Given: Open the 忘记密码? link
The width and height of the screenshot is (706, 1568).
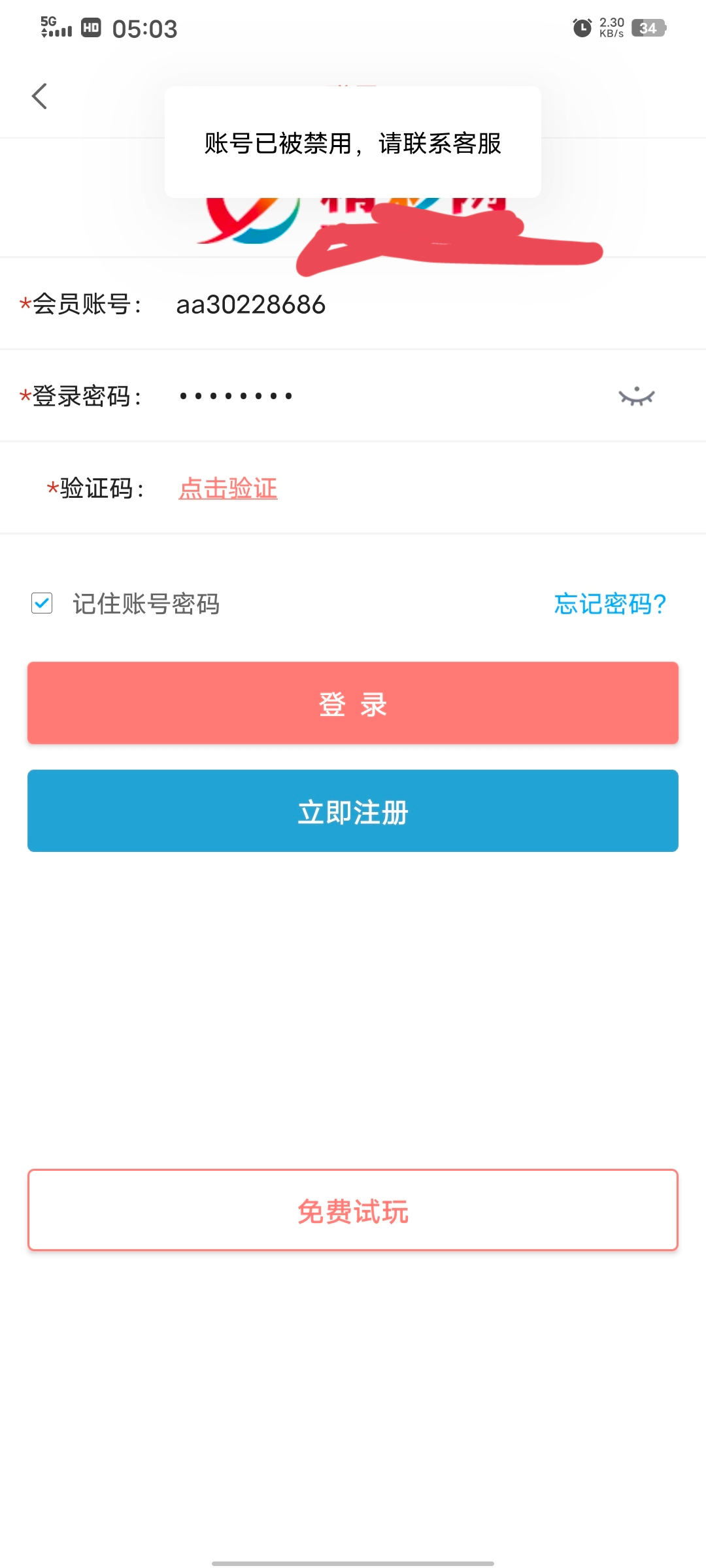Looking at the screenshot, I should pos(609,604).
